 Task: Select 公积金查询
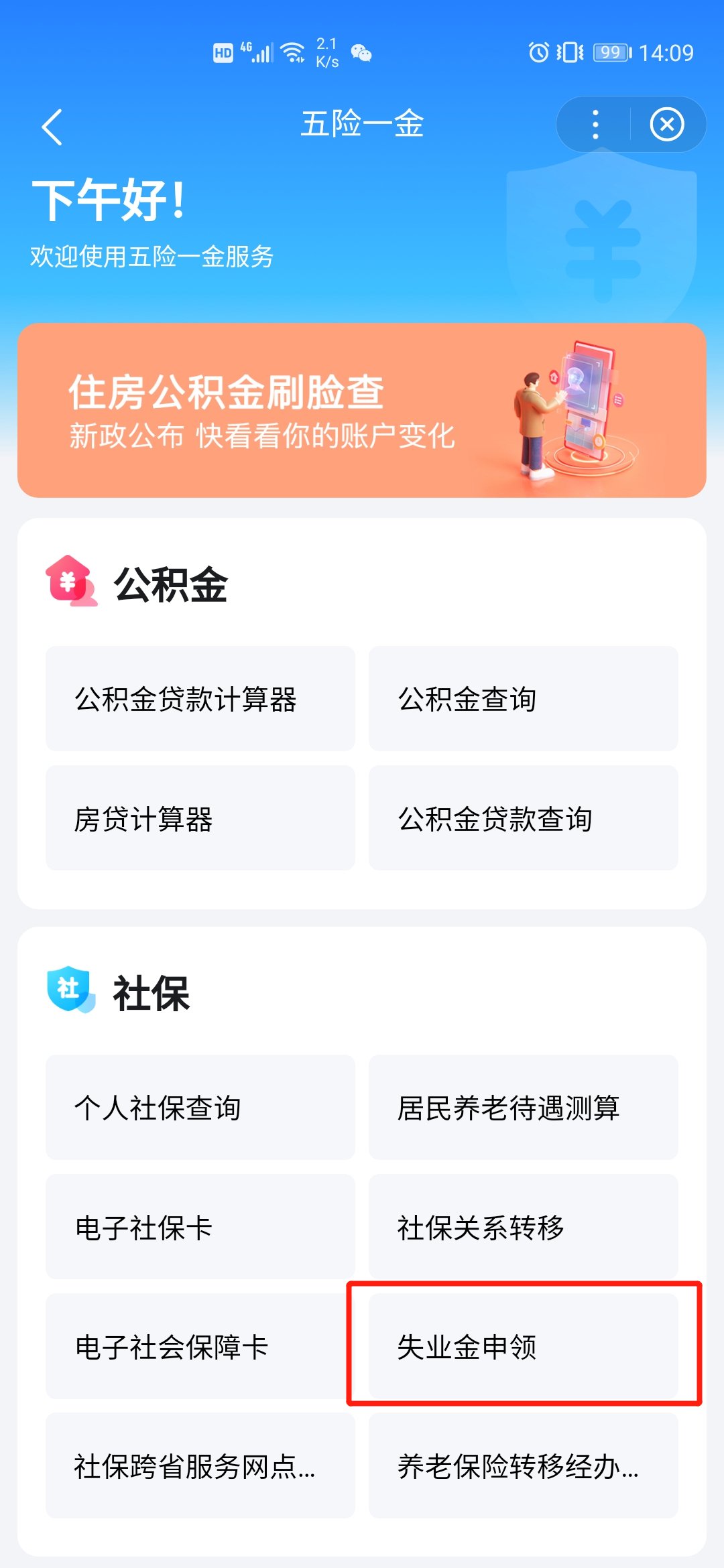[523, 699]
